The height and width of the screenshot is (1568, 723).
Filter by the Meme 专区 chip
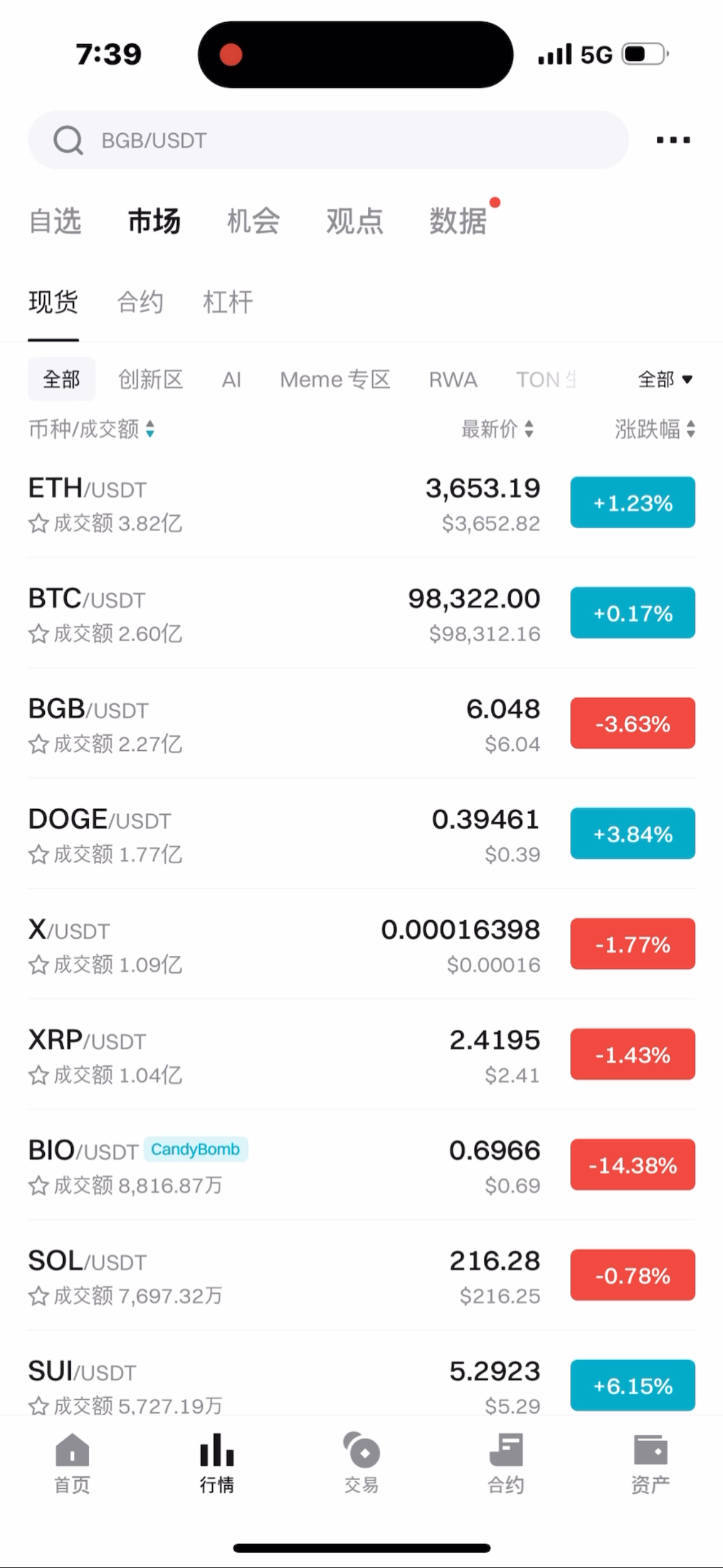pyautogui.click(x=335, y=380)
